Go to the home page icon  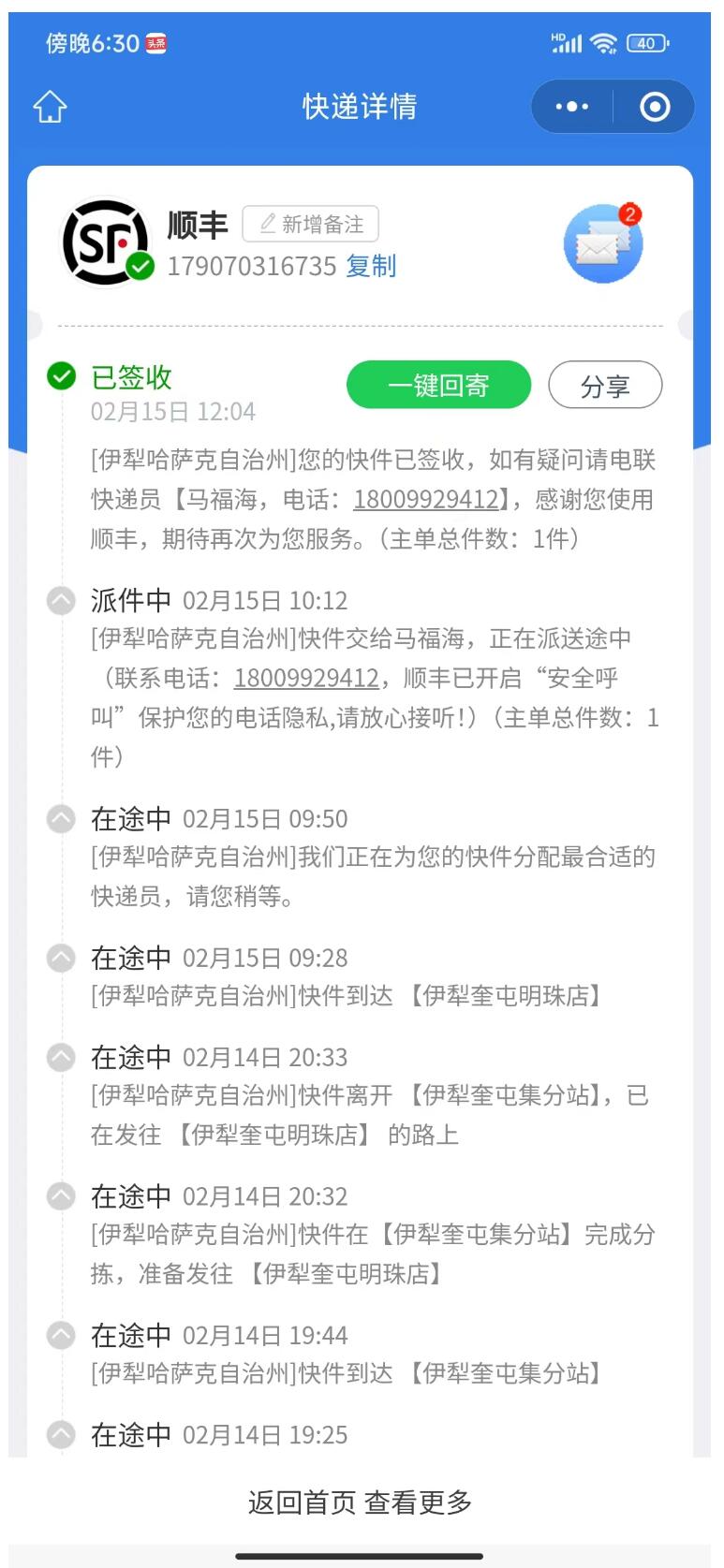pos(51,107)
